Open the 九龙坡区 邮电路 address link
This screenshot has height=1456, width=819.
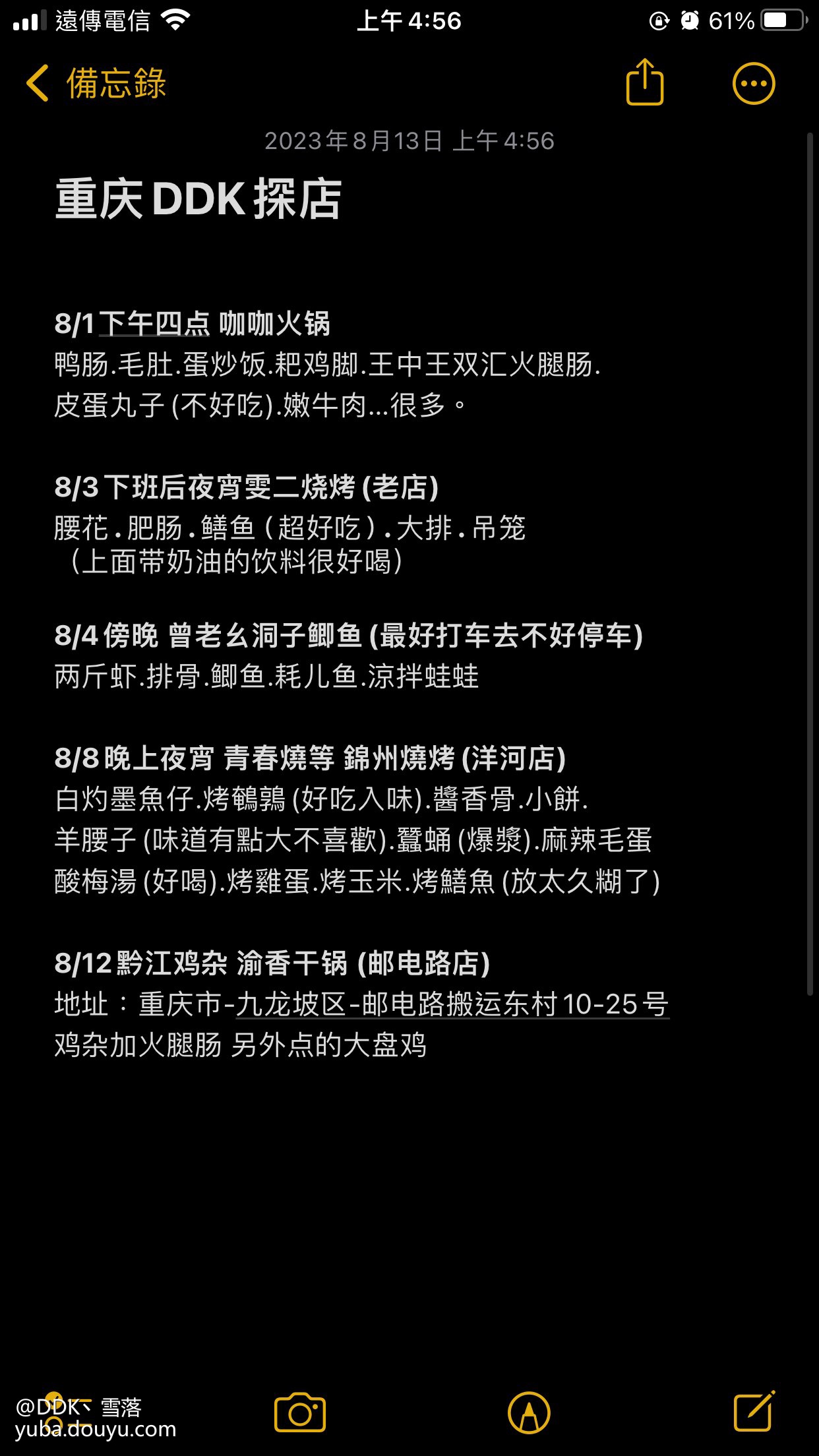(452, 1004)
